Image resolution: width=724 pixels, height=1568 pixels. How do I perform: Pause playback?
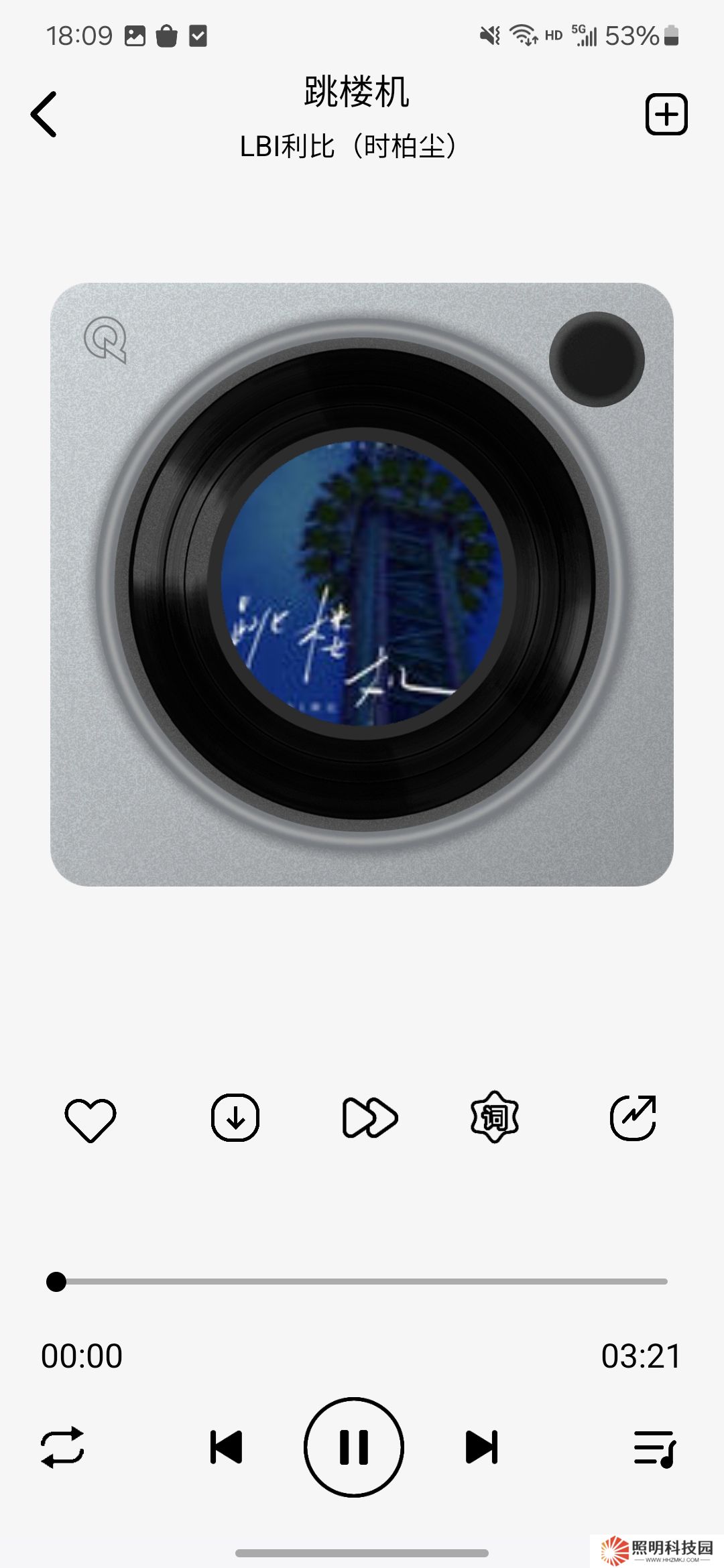pyautogui.click(x=354, y=1447)
